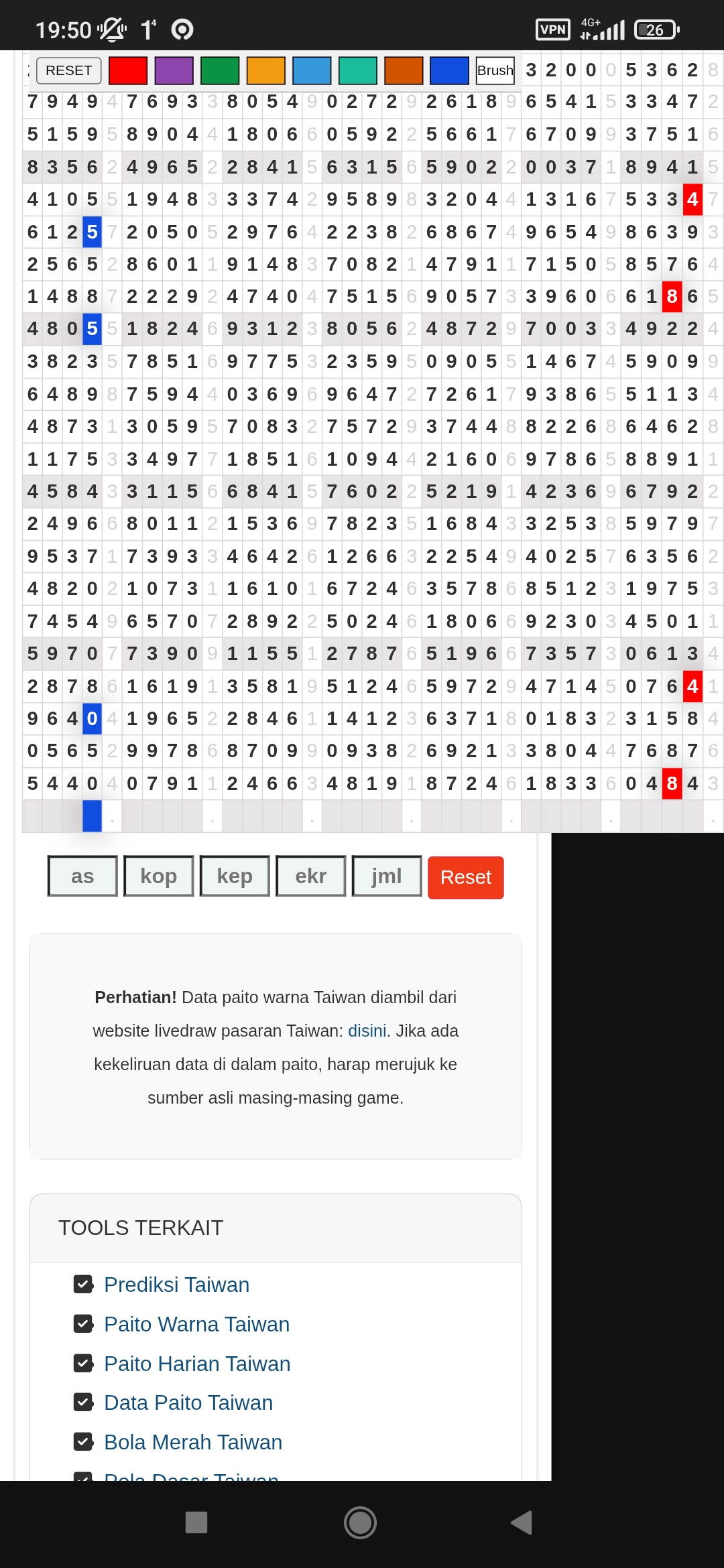
Task: Tap the 'kop' filter button
Action: 159,876
